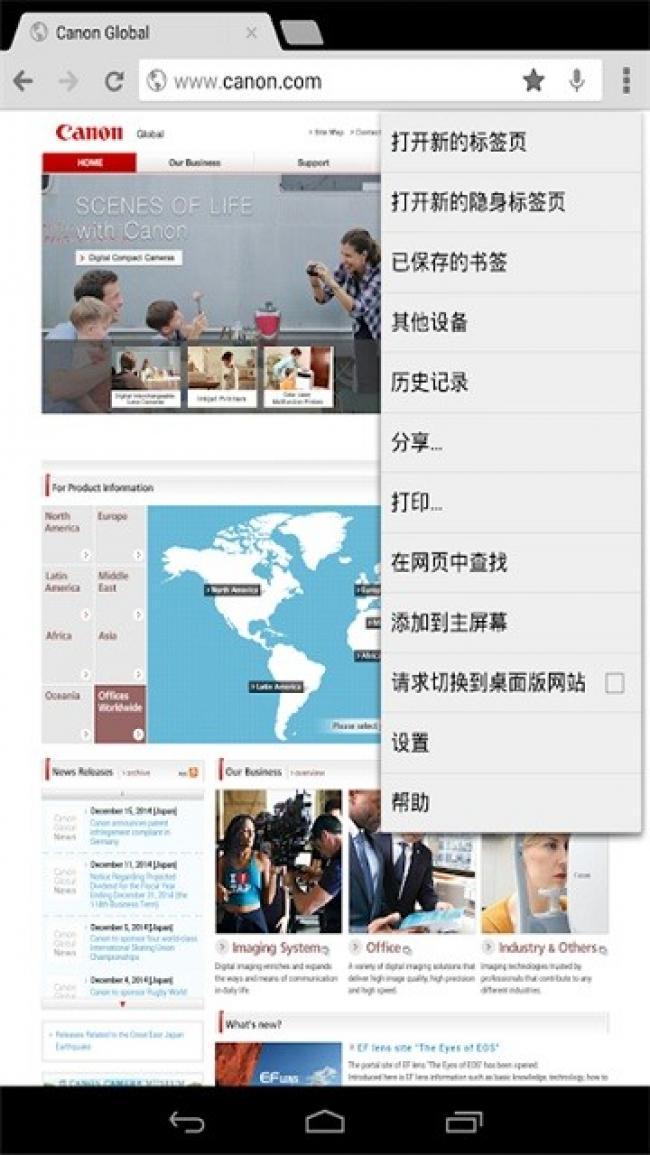Tap the browser back arrow
The height and width of the screenshot is (1155, 650).
click(x=23, y=81)
